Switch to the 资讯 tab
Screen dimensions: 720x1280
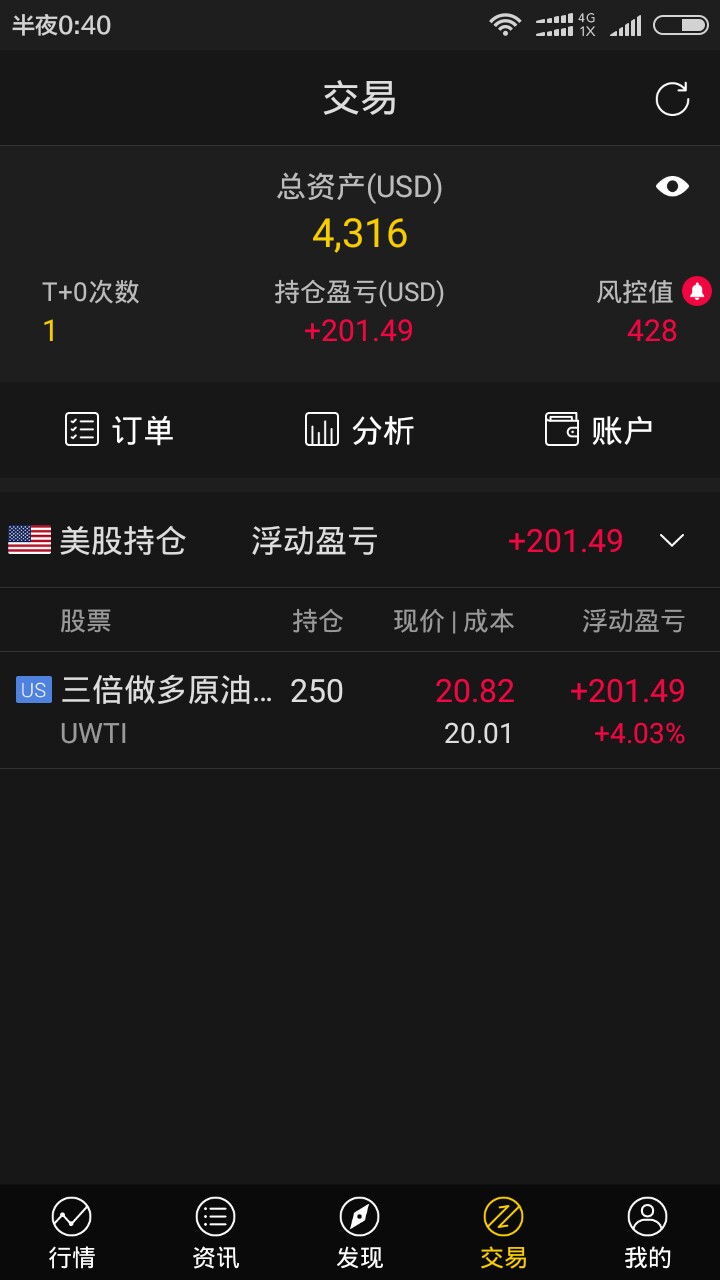[216, 1233]
